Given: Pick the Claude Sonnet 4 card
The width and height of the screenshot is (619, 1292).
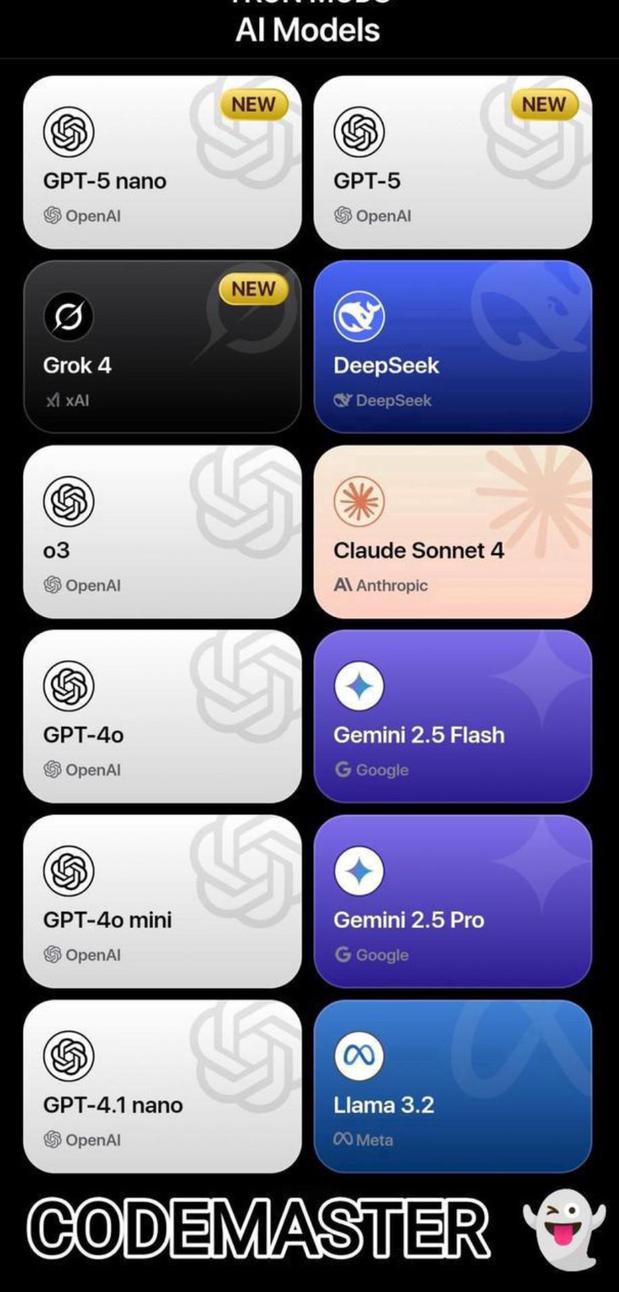Looking at the screenshot, I should (452, 532).
